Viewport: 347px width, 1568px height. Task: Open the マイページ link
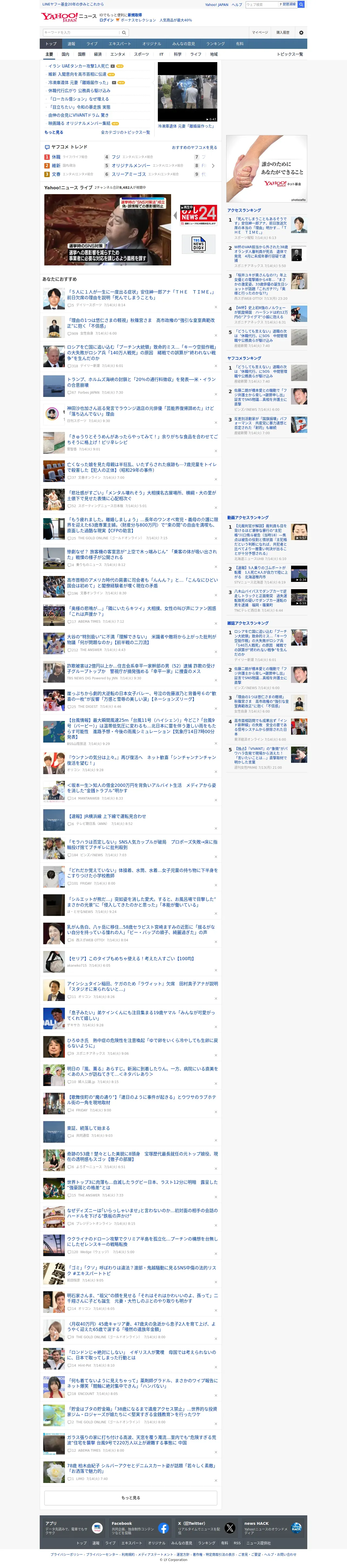pyautogui.click(x=260, y=32)
